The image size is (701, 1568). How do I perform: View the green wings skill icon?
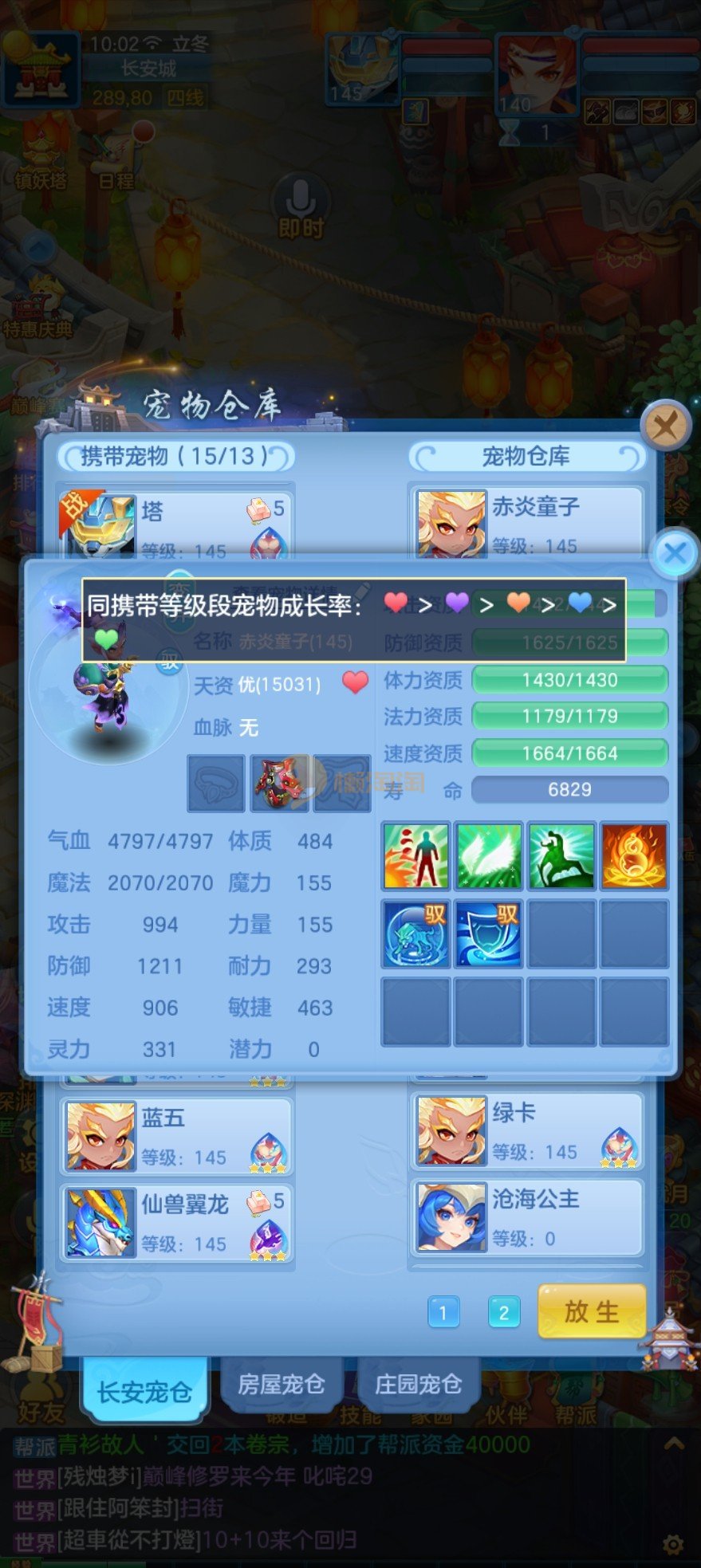[x=488, y=856]
